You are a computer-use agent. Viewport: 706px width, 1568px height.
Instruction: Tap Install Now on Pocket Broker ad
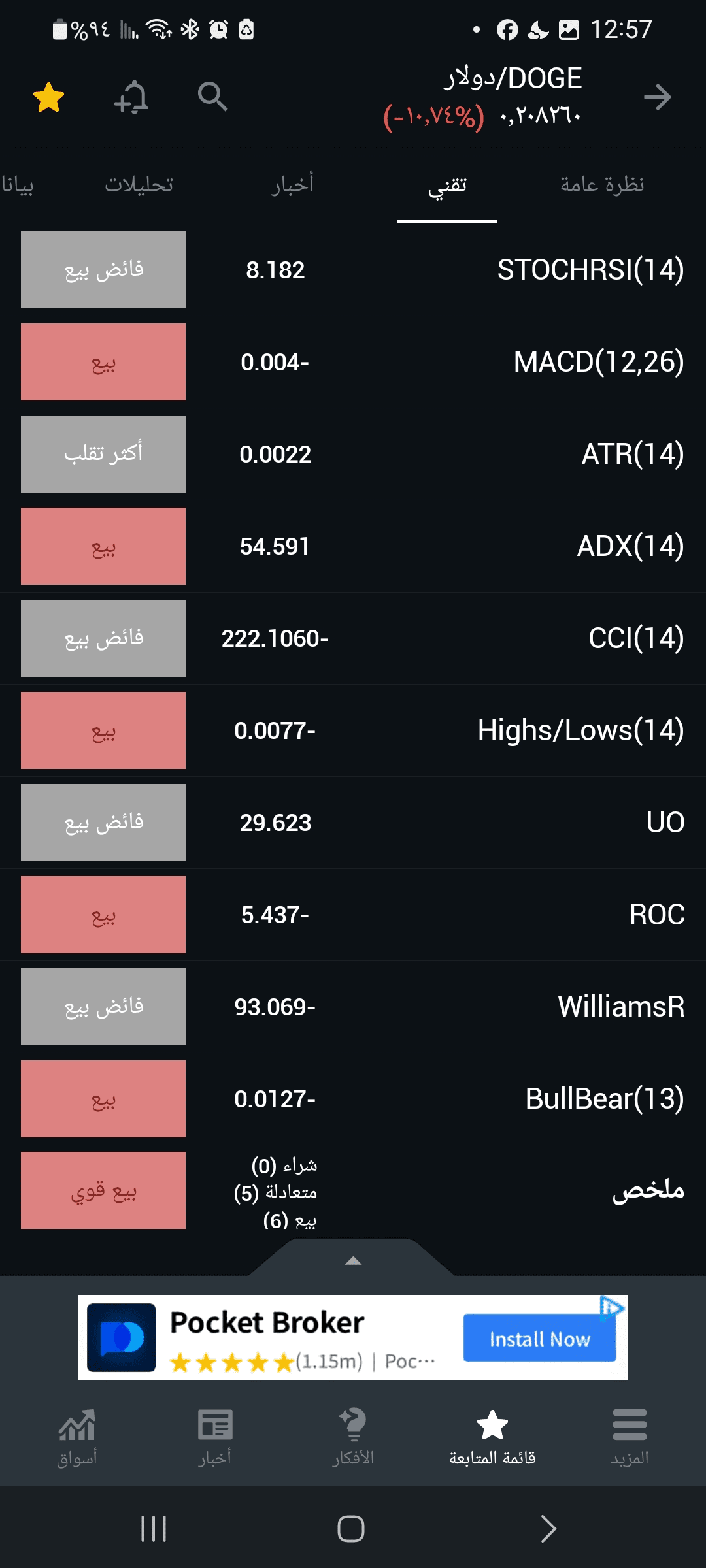click(540, 1338)
